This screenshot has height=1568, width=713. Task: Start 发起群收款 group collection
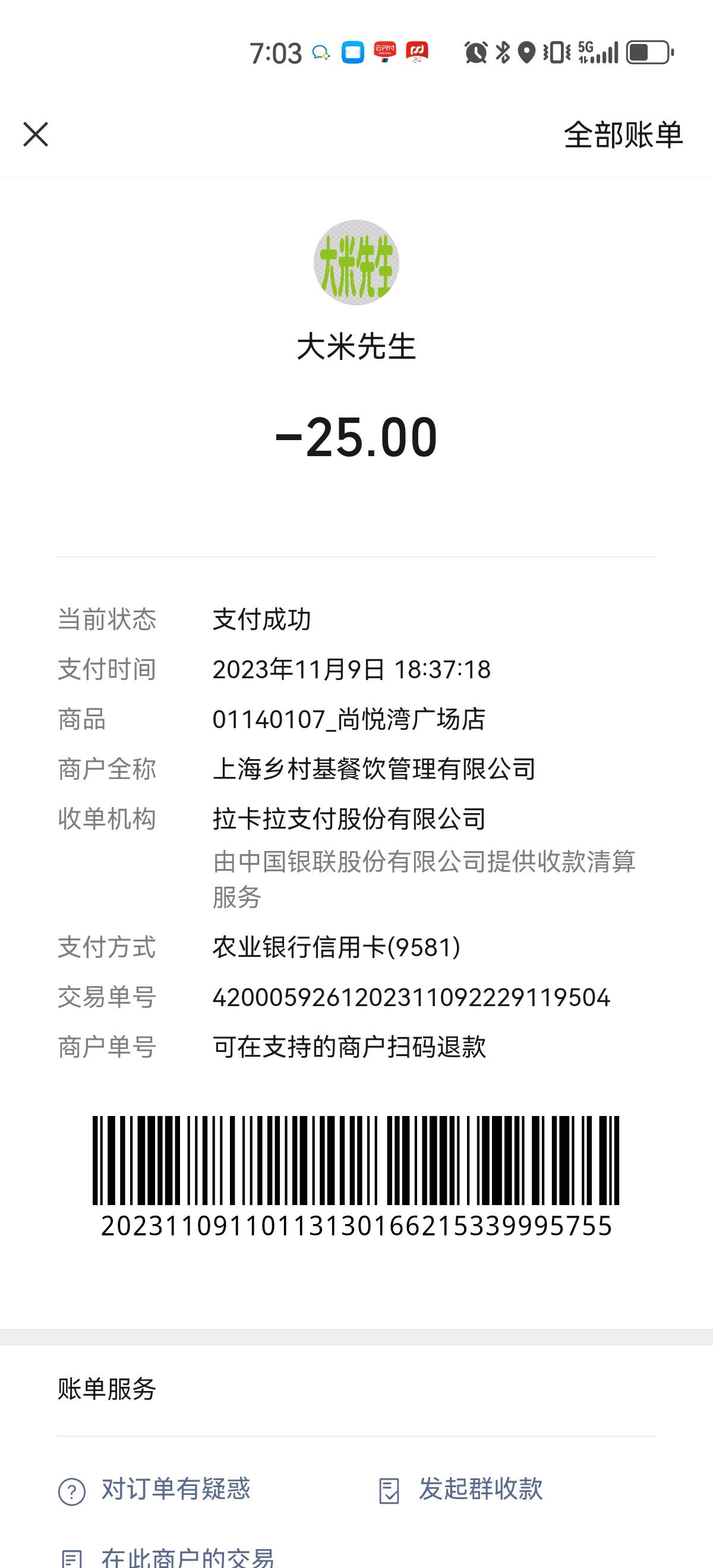460,1490
